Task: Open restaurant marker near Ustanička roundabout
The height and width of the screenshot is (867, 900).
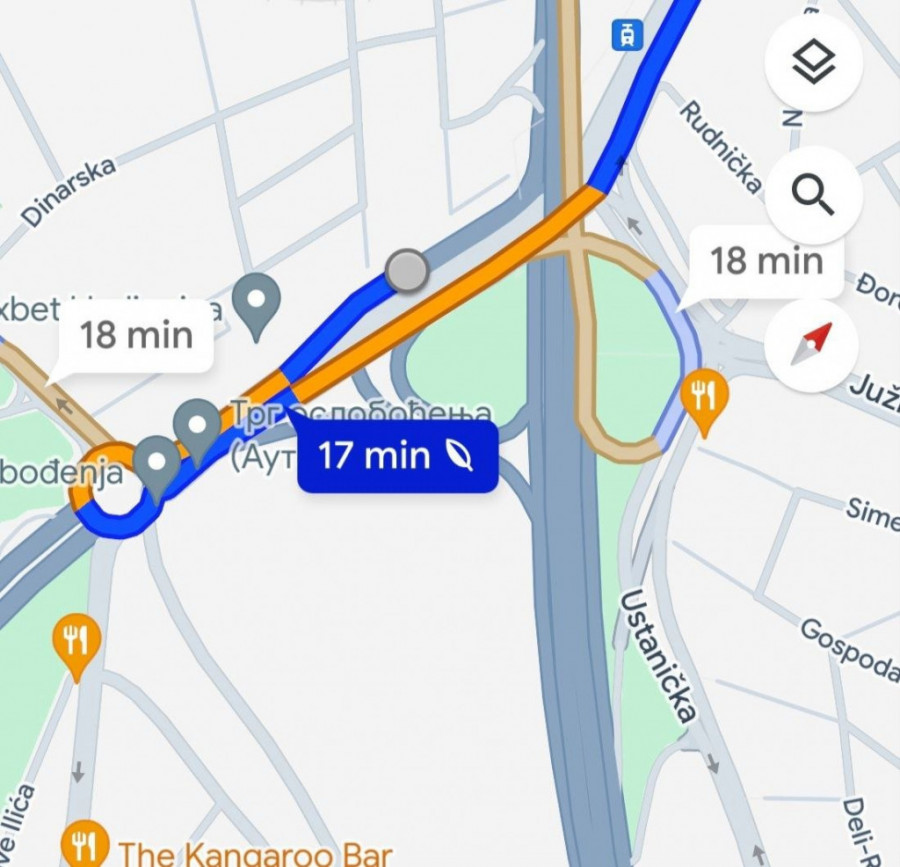Action: pos(704,398)
